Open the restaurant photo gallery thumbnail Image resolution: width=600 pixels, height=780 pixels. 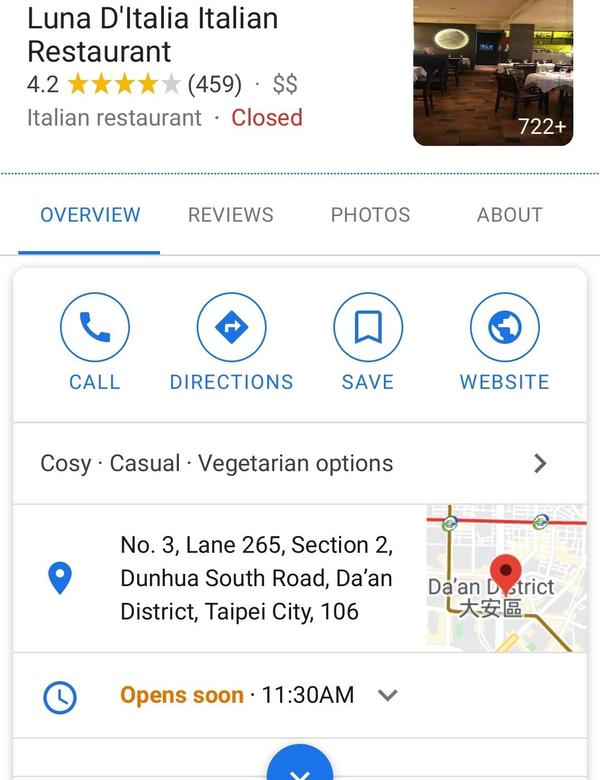point(493,72)
